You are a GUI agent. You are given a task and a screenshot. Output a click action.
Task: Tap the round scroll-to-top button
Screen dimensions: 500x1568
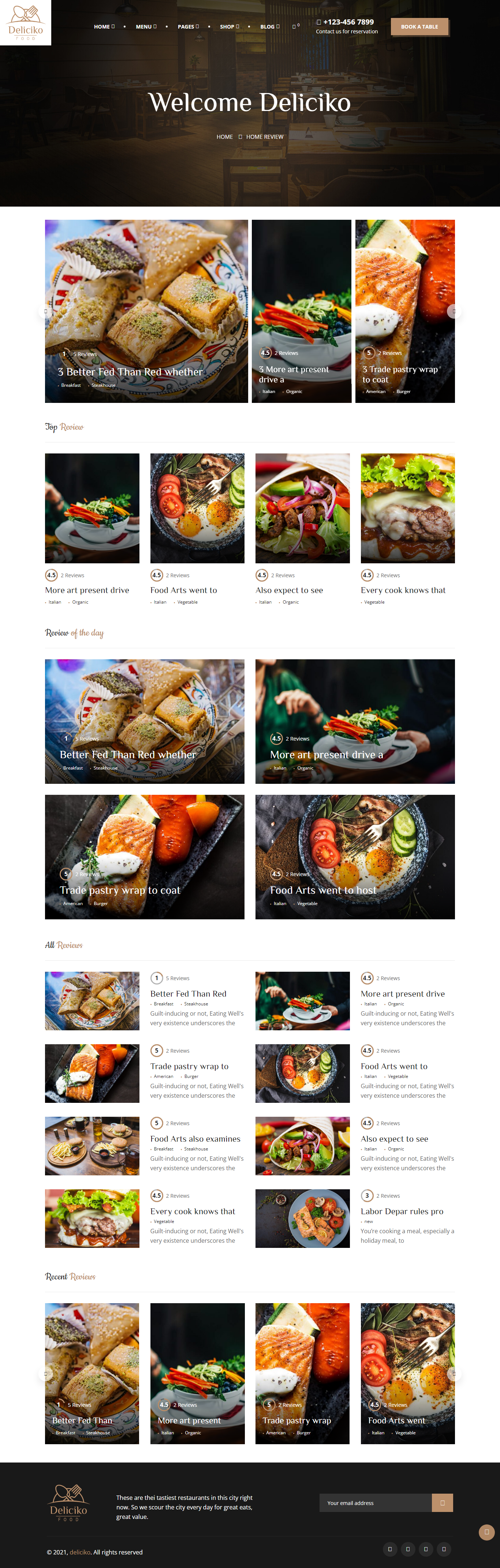pyautogui.click(x=486, y=1532)
